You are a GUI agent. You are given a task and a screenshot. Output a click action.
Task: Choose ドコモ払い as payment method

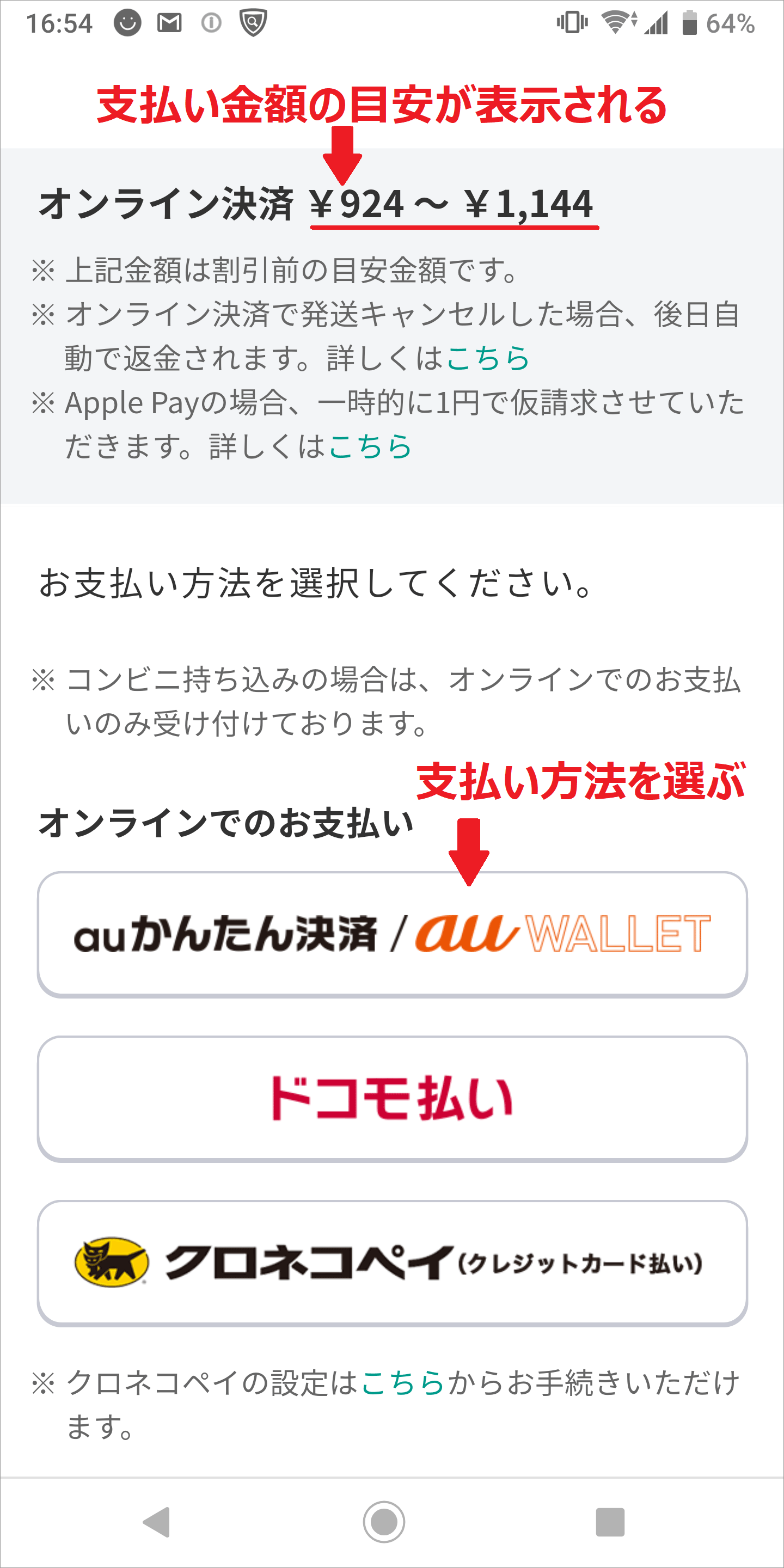392,1099
